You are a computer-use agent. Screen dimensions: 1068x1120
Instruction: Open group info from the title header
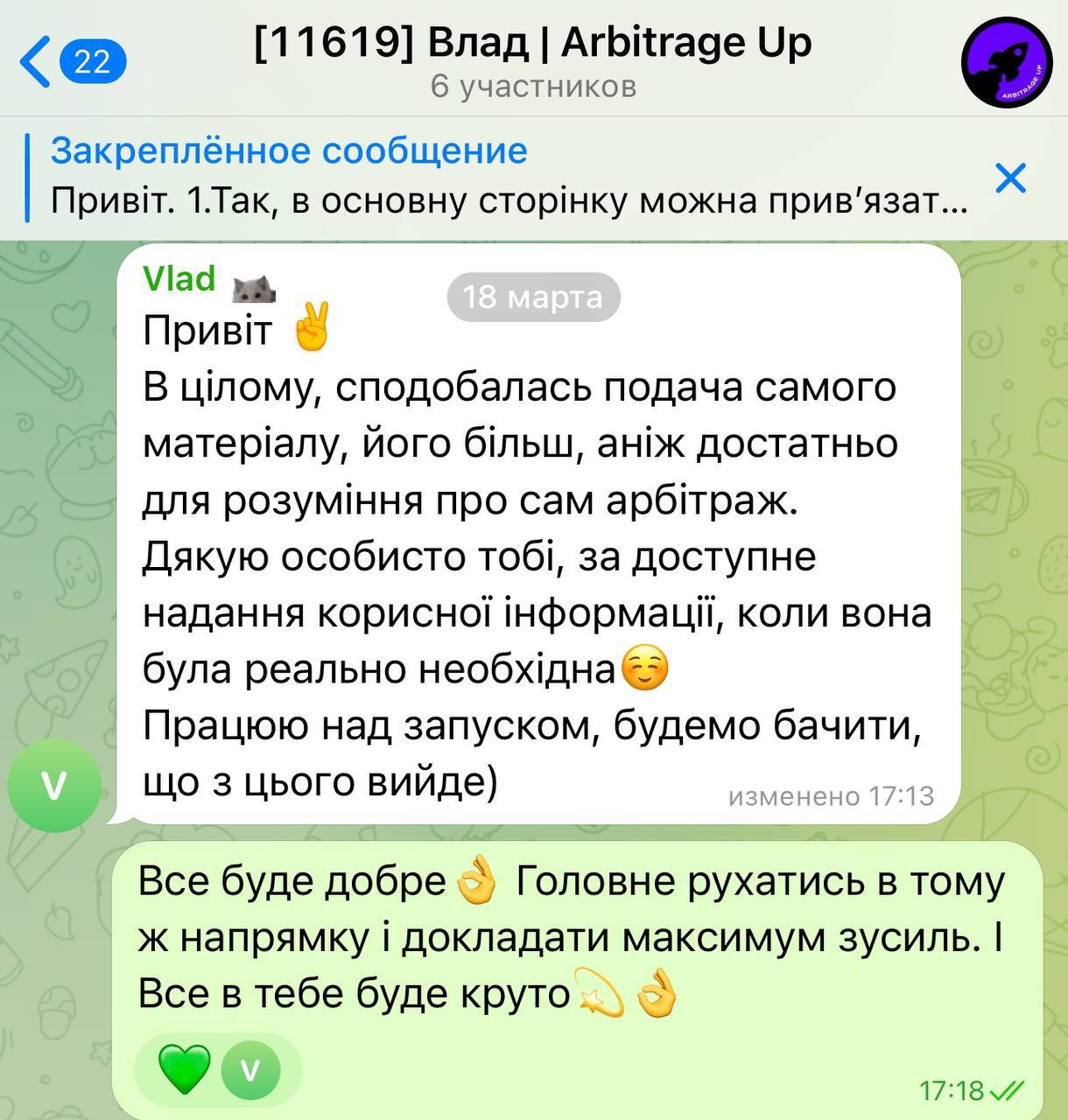coord(532,59)
